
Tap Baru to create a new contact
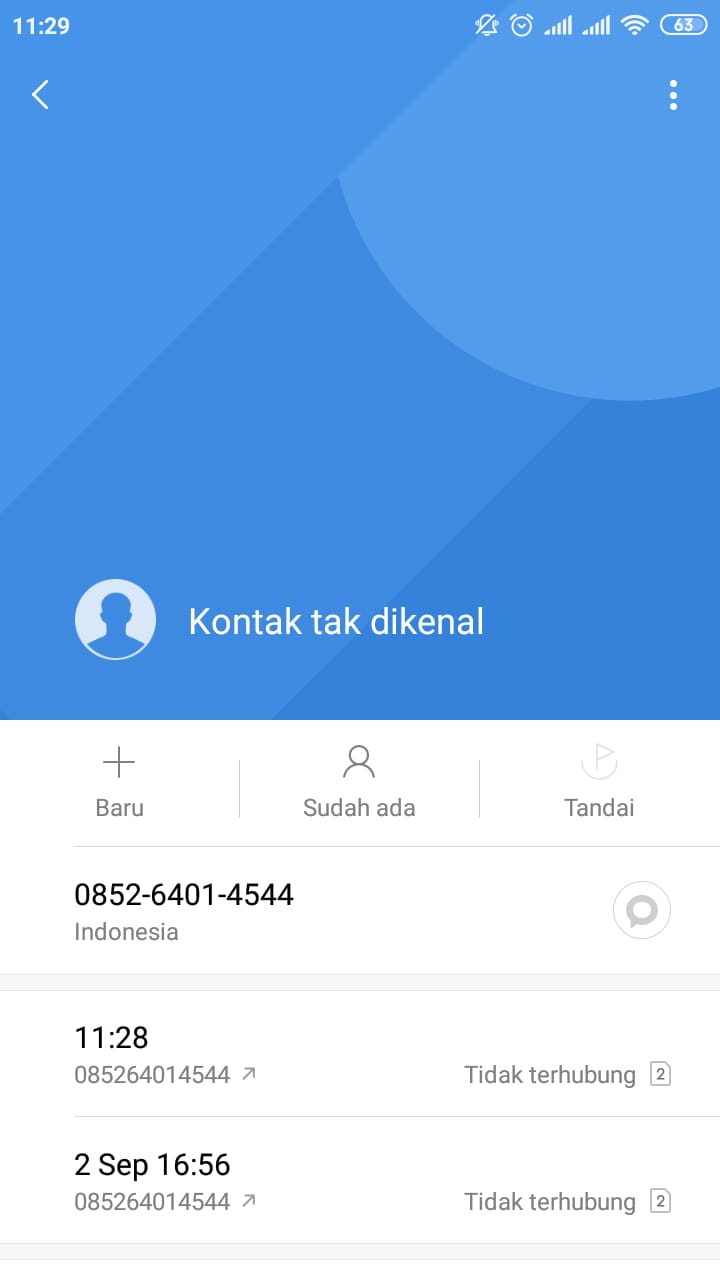(x=119, y=807)
